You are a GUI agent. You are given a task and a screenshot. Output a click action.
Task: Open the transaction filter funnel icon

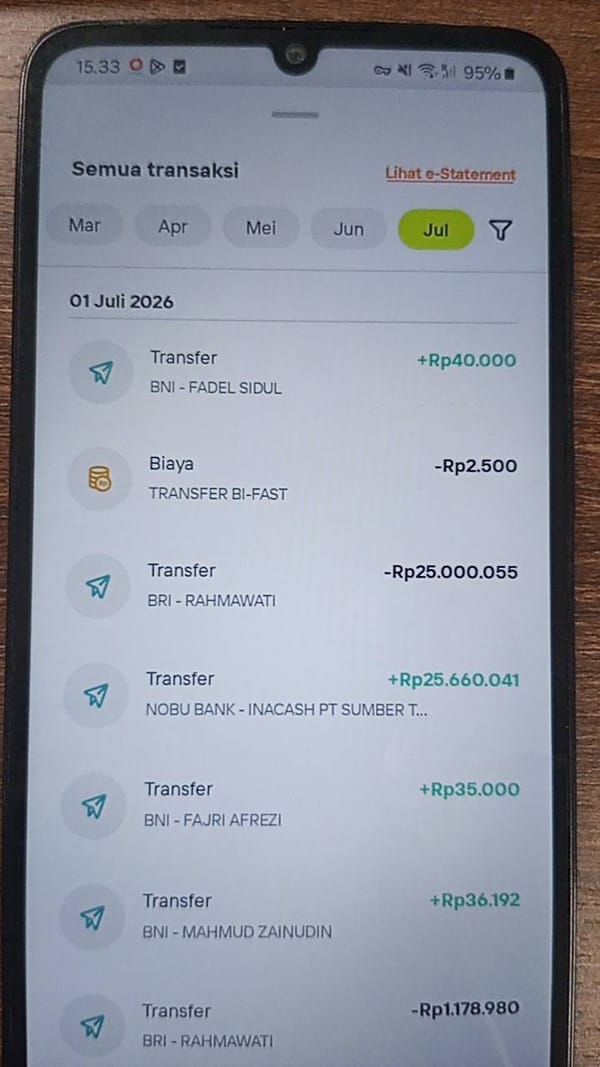click(x=500, y=231)
